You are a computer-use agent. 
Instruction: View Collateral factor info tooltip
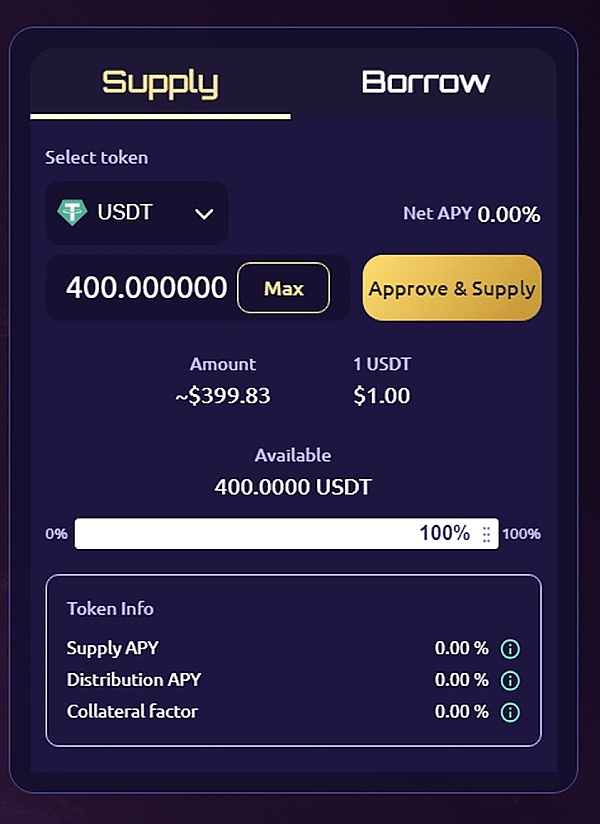510,713
